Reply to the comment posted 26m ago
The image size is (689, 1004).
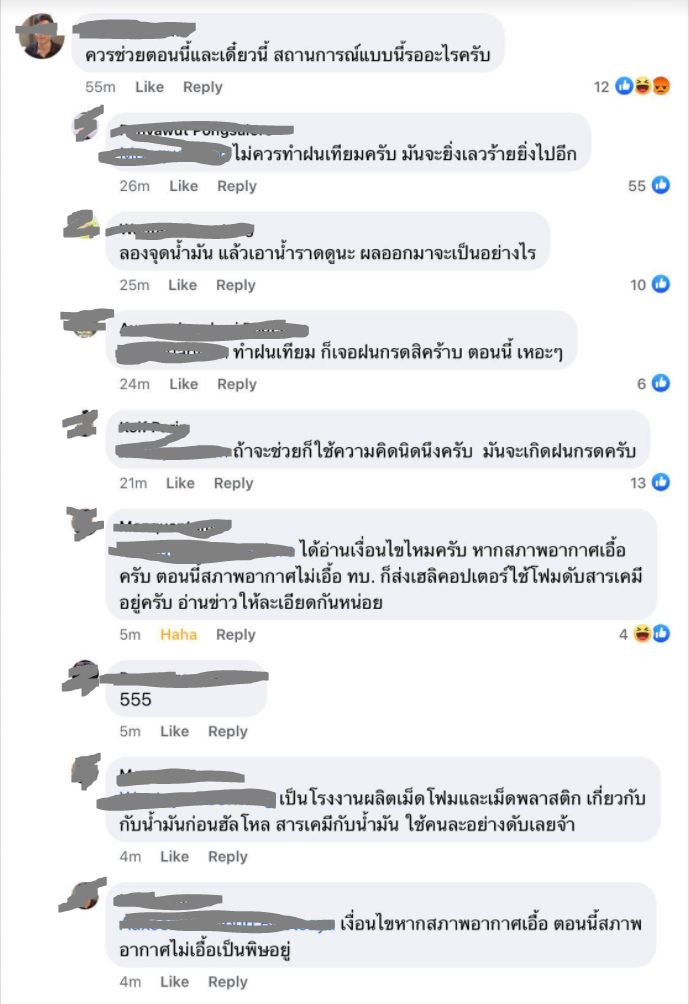237,186
